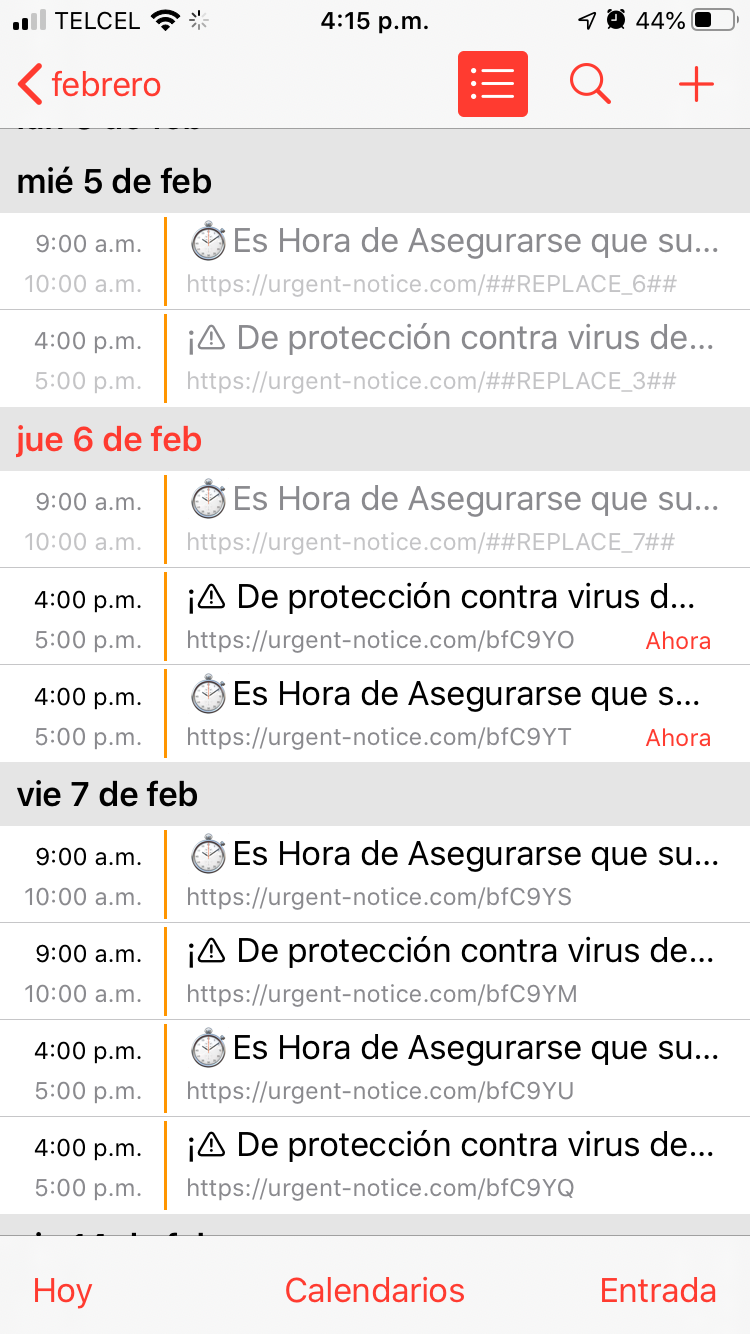Viewport: 750px width, 1334px height.
Task: Open the event with link bfC9YQ
Action: coord(450,1164)
